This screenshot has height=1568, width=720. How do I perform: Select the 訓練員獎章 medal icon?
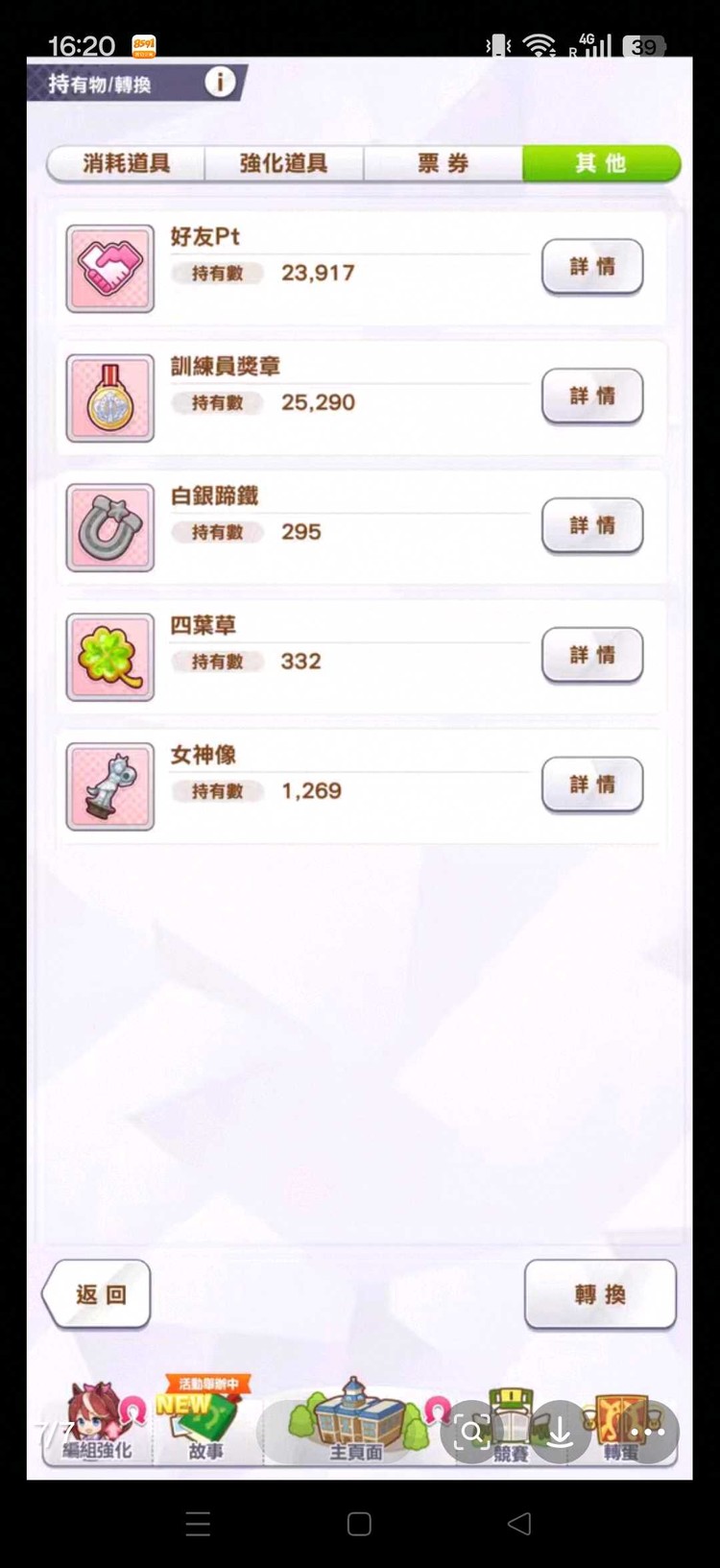108,397
